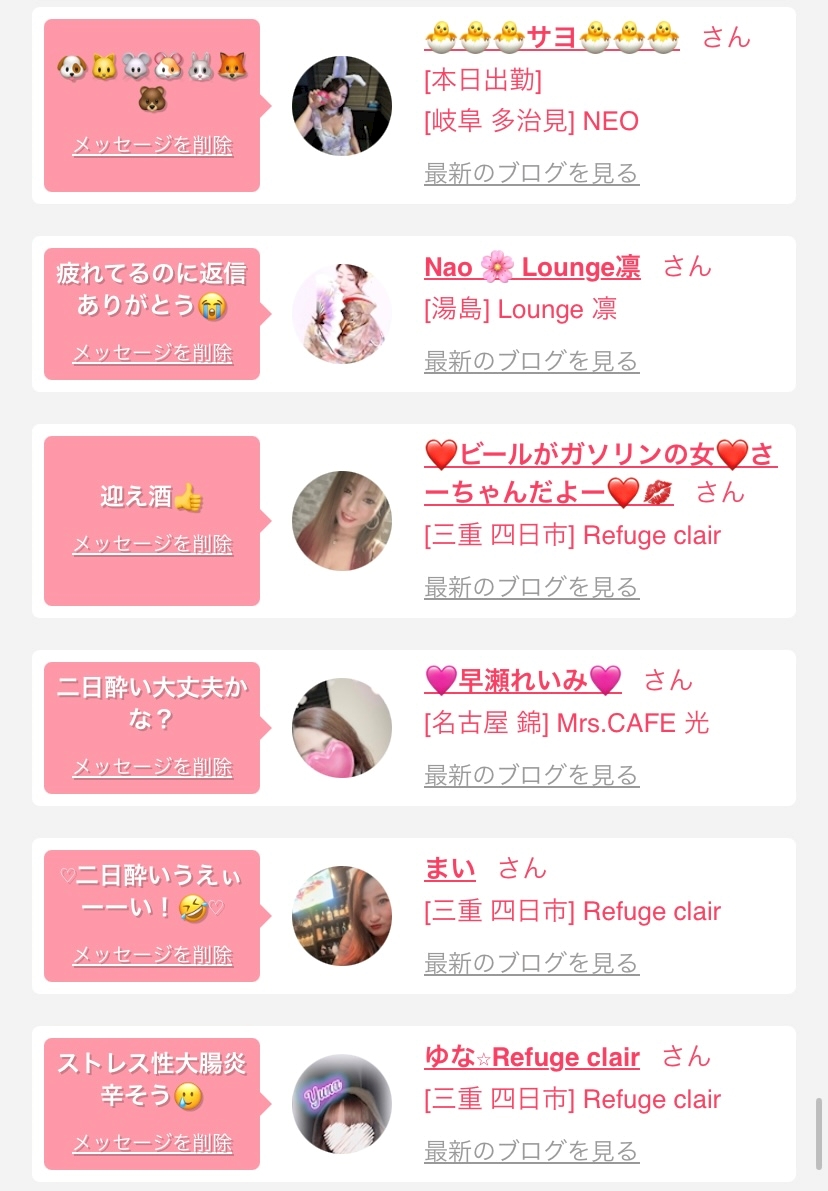Open ゆな☆Refuge clair profile link
The width and height of the screenshot is (828, 1191).
pyautogui.click(x=532, y=1057)
